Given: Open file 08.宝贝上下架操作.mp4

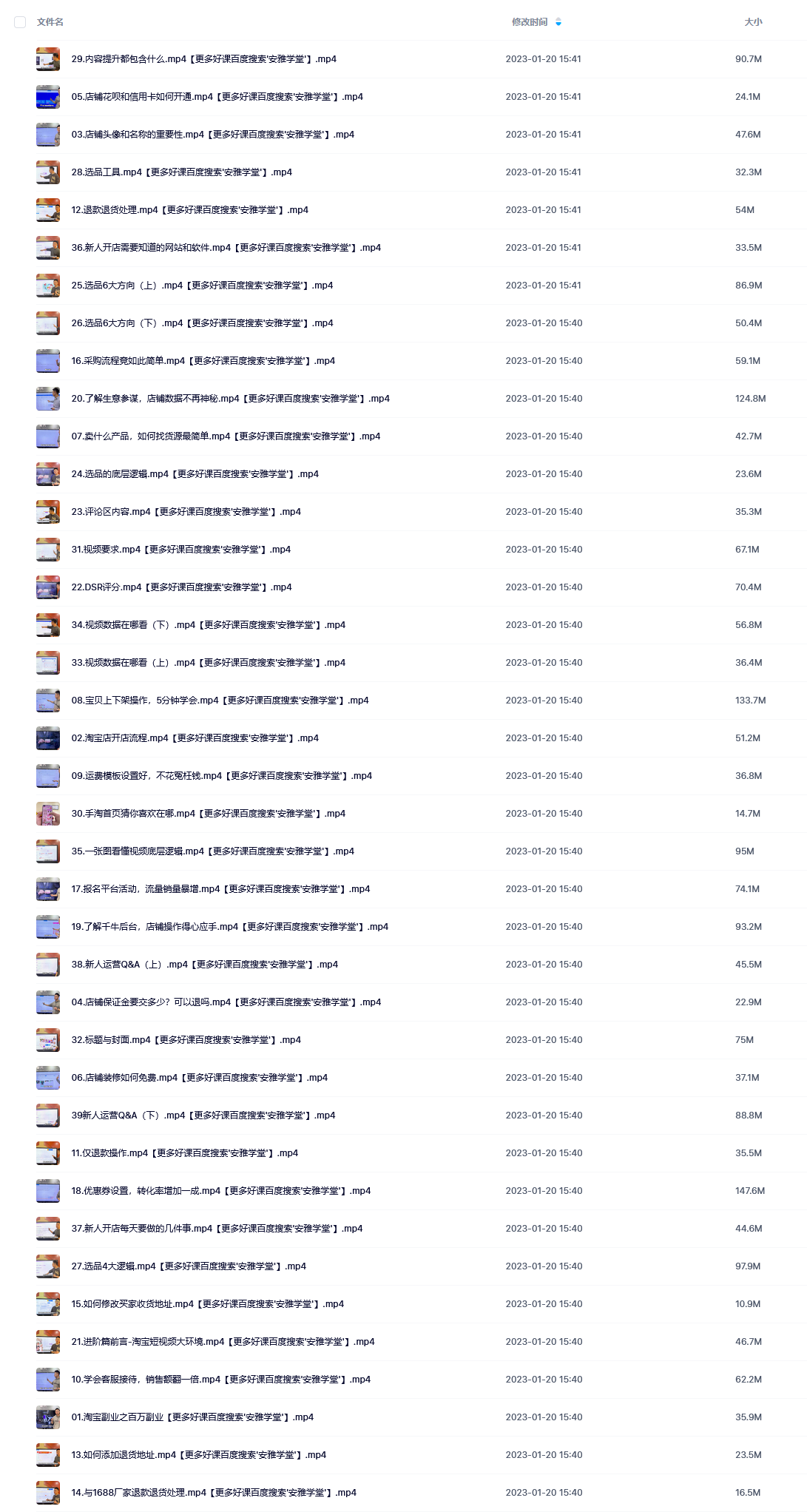Looking at the screenshot, I should pyautogui.click(x=220, y=701).
